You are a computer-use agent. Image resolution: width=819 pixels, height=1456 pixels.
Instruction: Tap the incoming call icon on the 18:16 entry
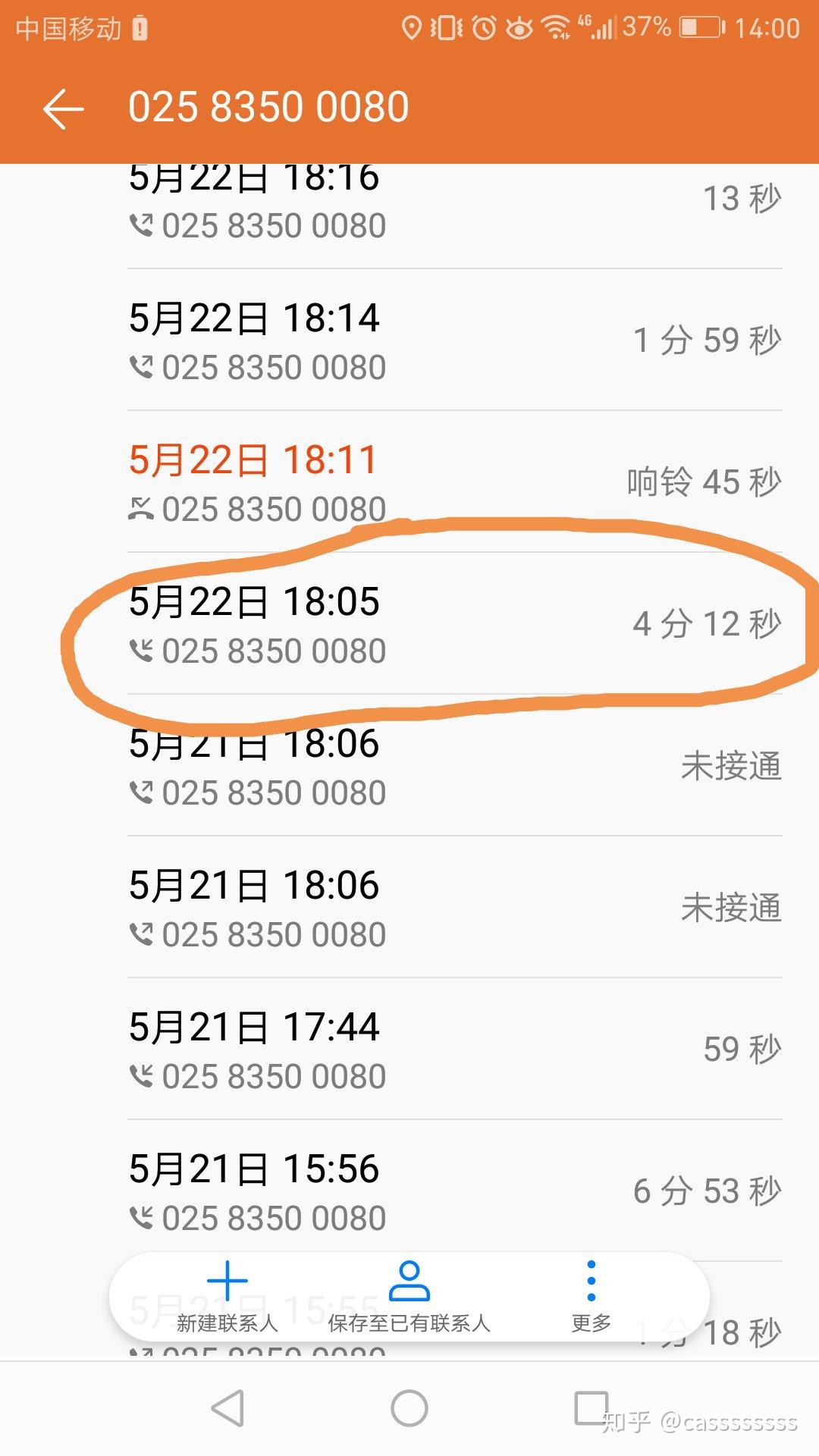(x=141, y=224)
